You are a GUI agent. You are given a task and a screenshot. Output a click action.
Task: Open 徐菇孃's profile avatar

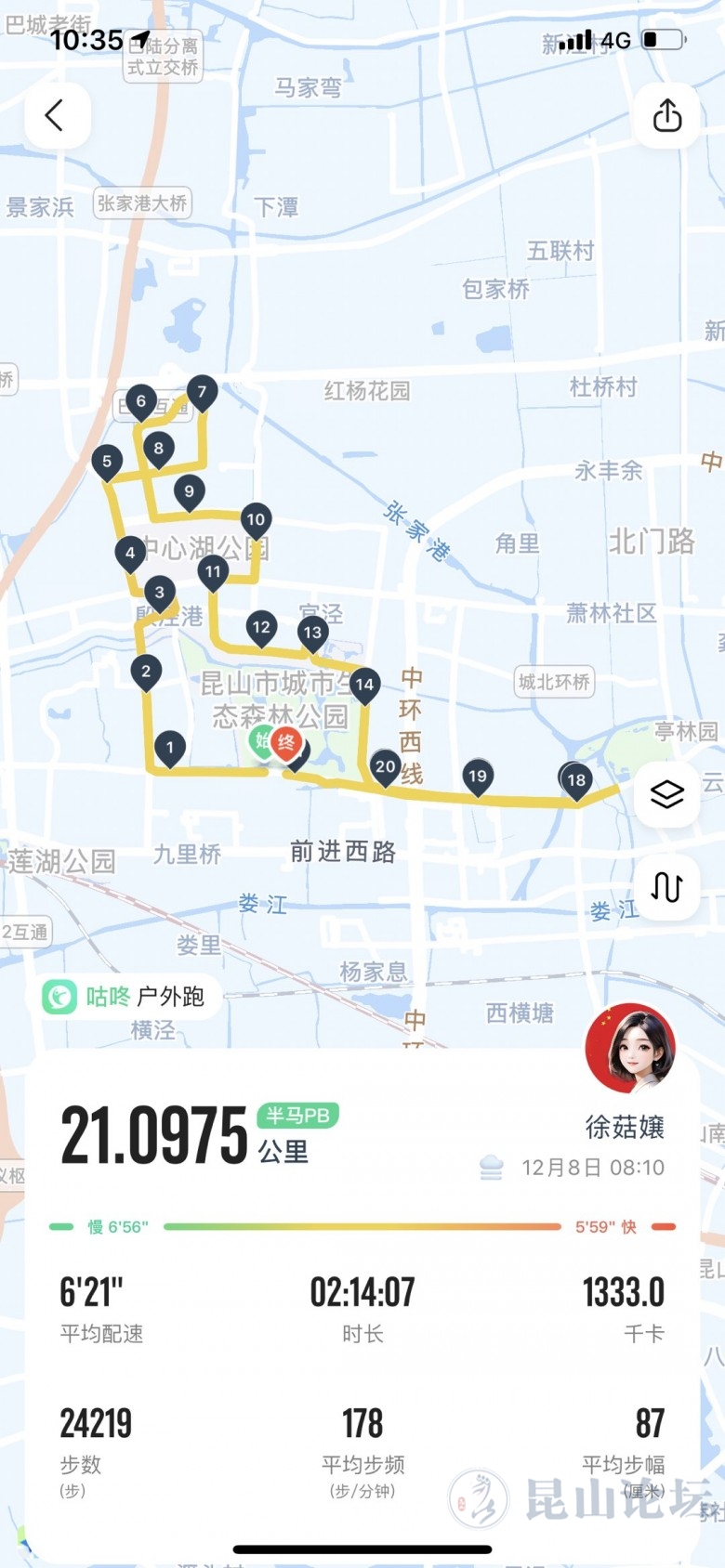(x=630, y=1047)
